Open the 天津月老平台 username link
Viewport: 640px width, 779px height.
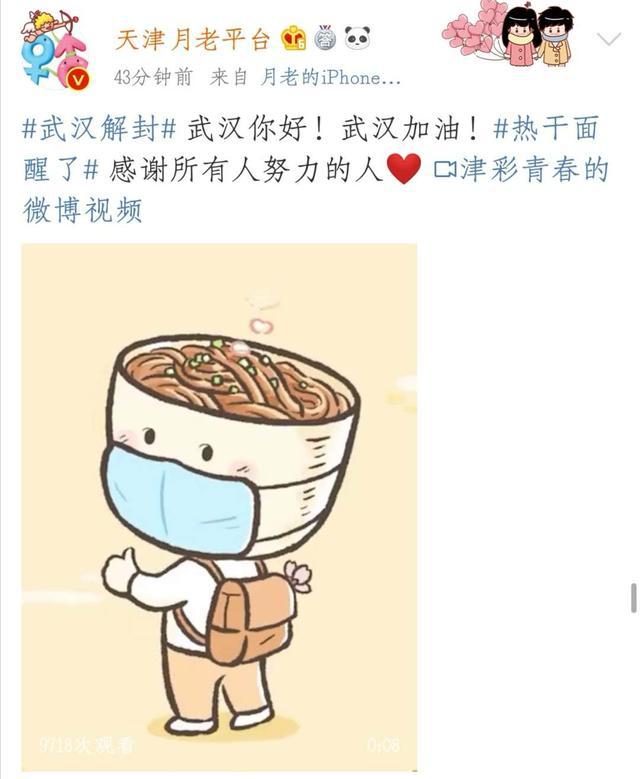tap(192, 40)
